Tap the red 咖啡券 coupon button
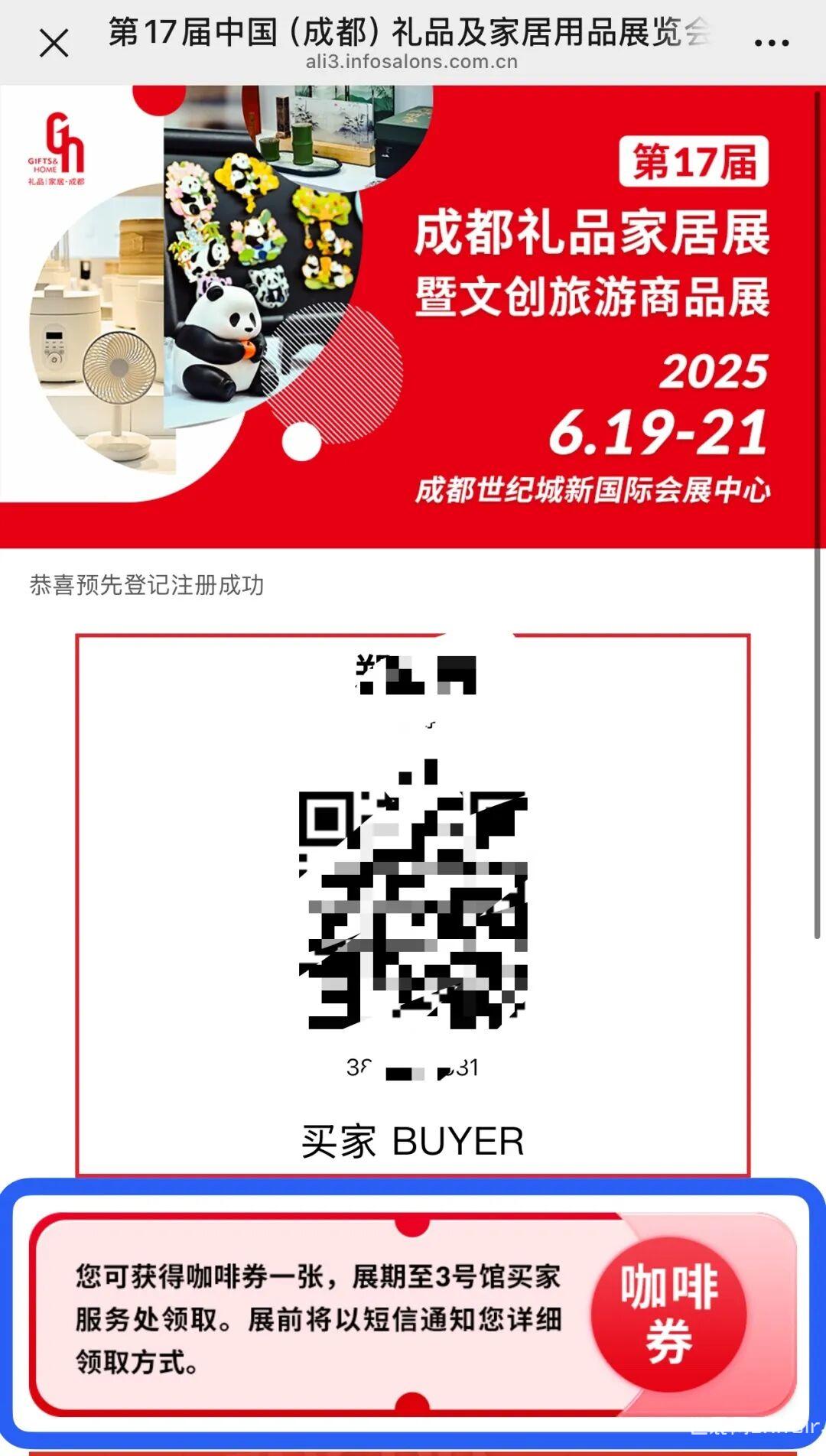The image size is (826, 1456). (668, 1312)
